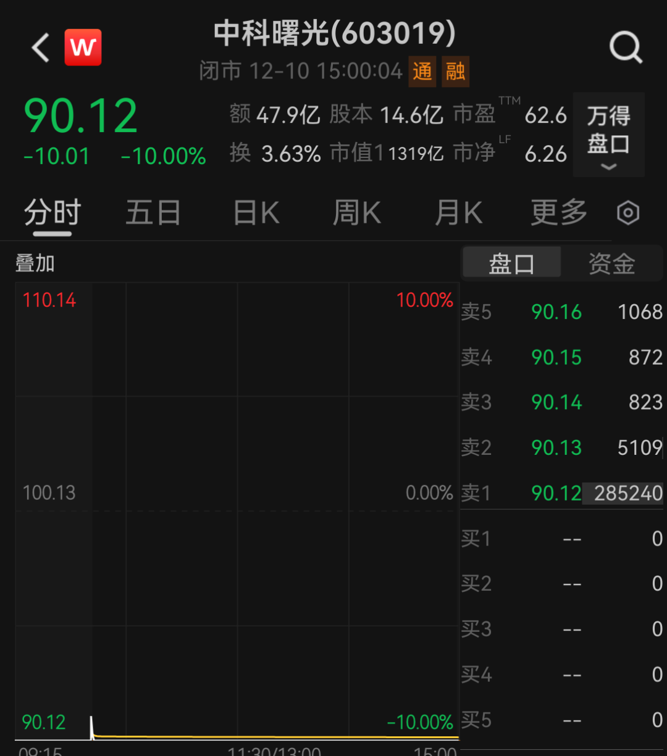Image resolution: width=667 pixels, height=756 pixels.
Task: Select the 日K chart tab
Action: click(x=256, y=212)
